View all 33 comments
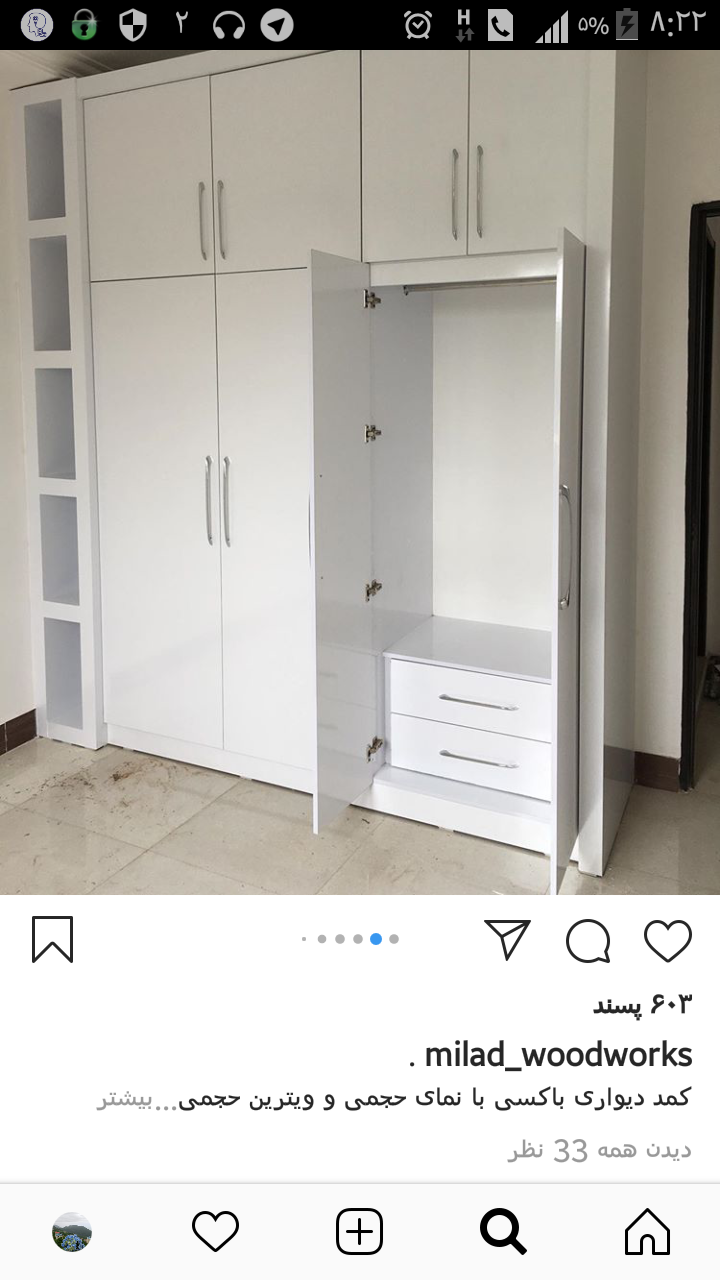This screenshot has height=1280, width=720. [599, 1150]
